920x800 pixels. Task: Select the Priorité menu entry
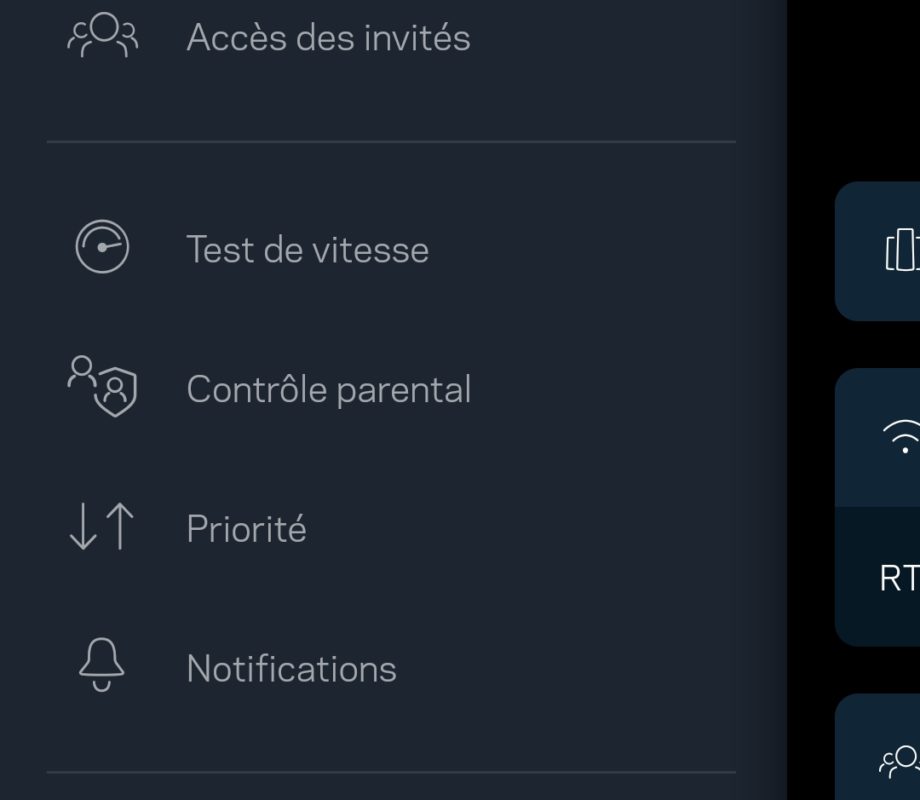tap(246, 528)
